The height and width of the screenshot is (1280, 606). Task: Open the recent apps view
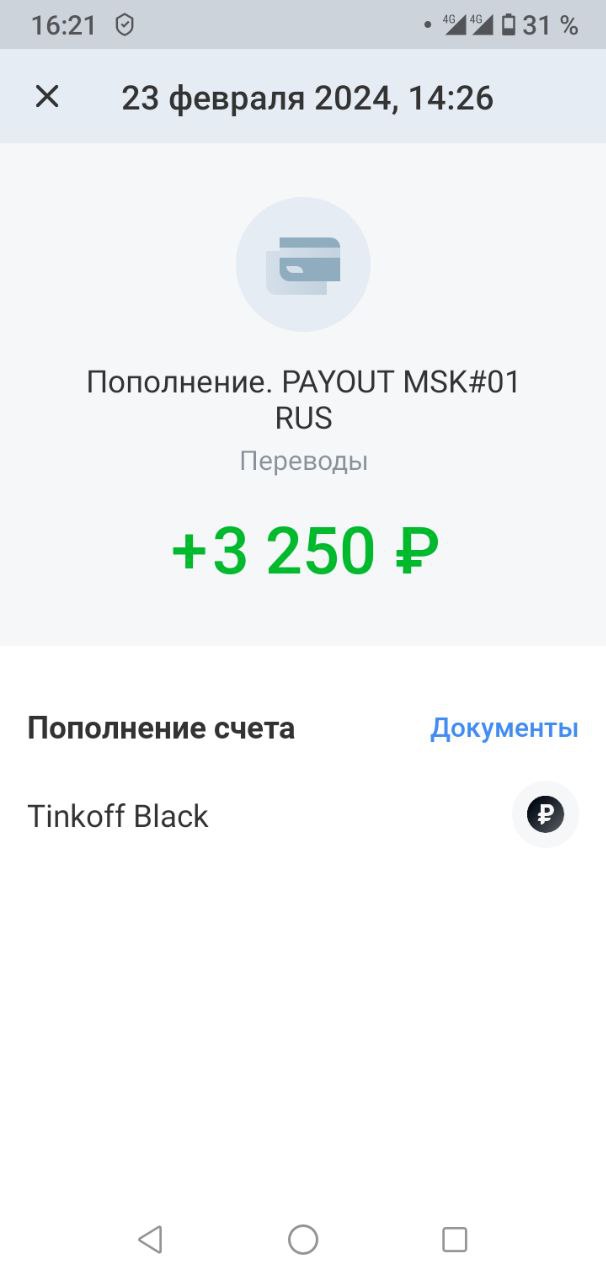point(455,1240)
